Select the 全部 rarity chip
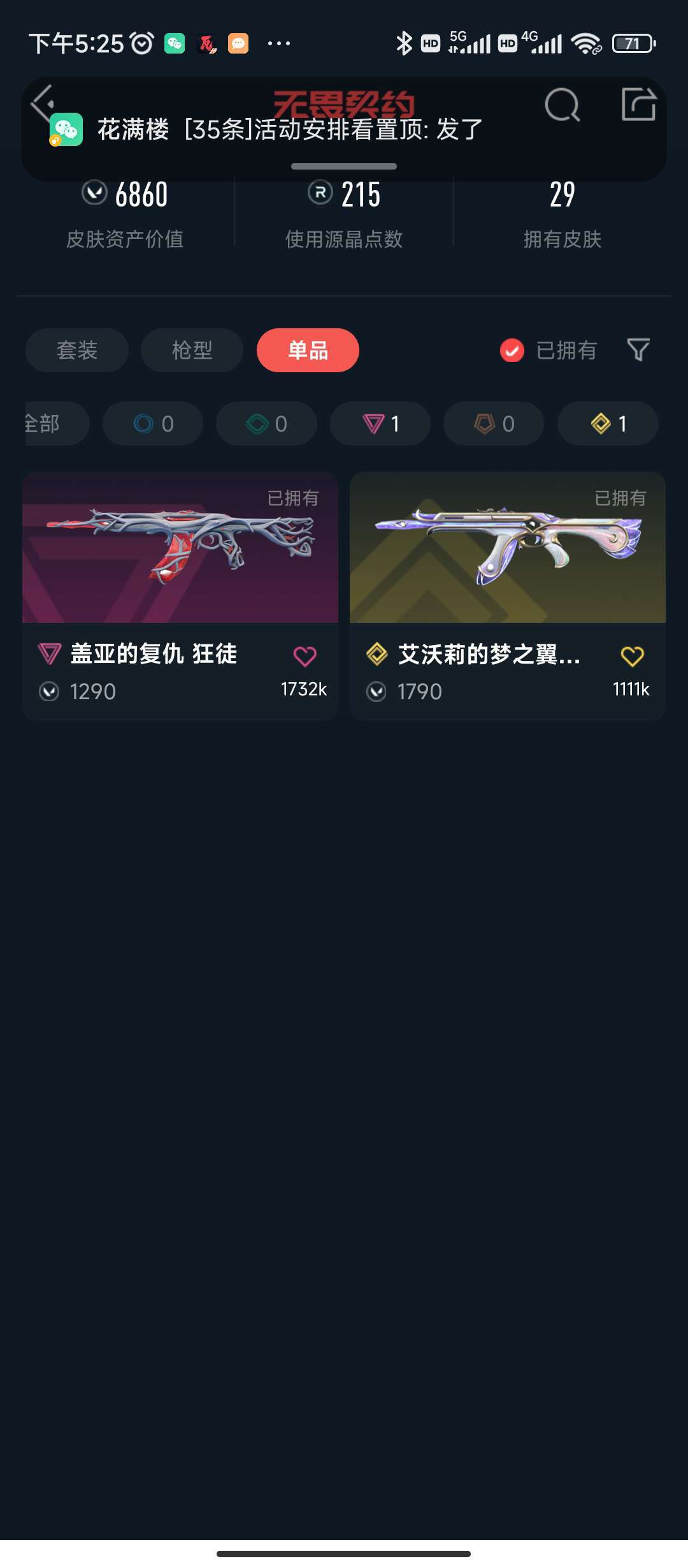688x1568 pixels. point(56,423)
